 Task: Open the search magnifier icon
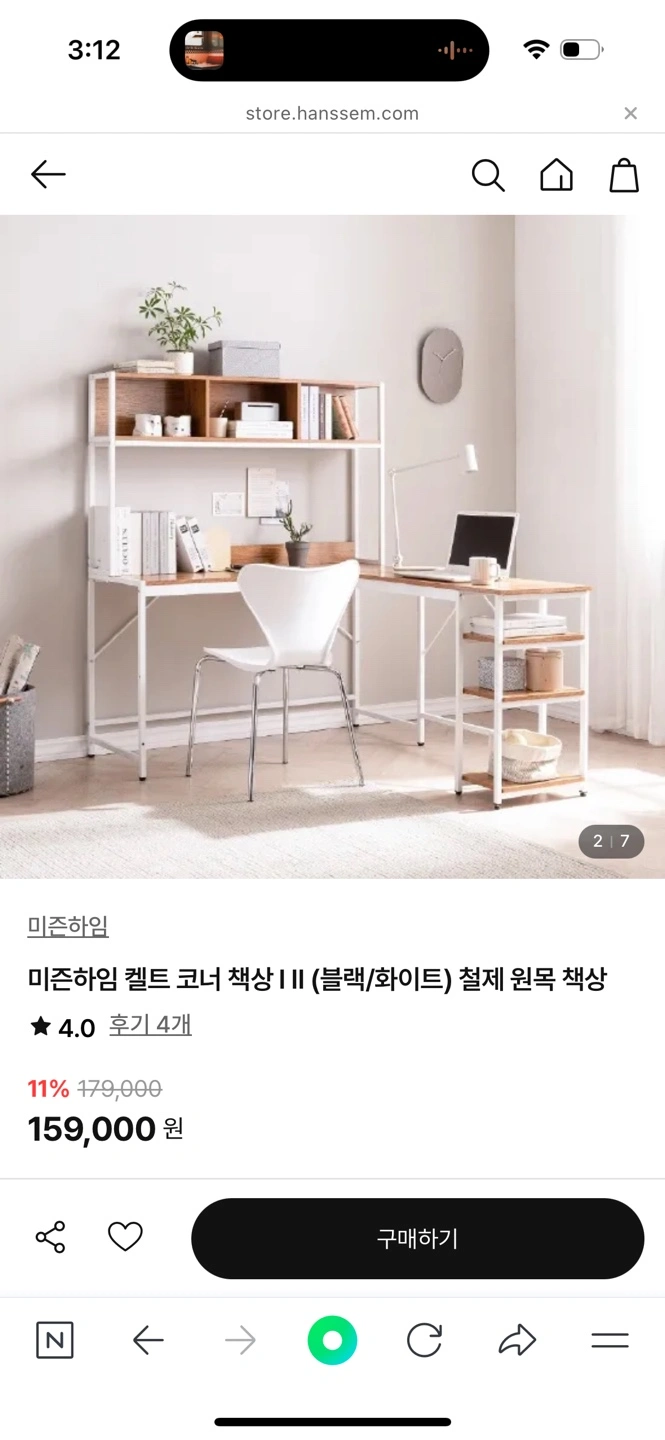point(488,175)
